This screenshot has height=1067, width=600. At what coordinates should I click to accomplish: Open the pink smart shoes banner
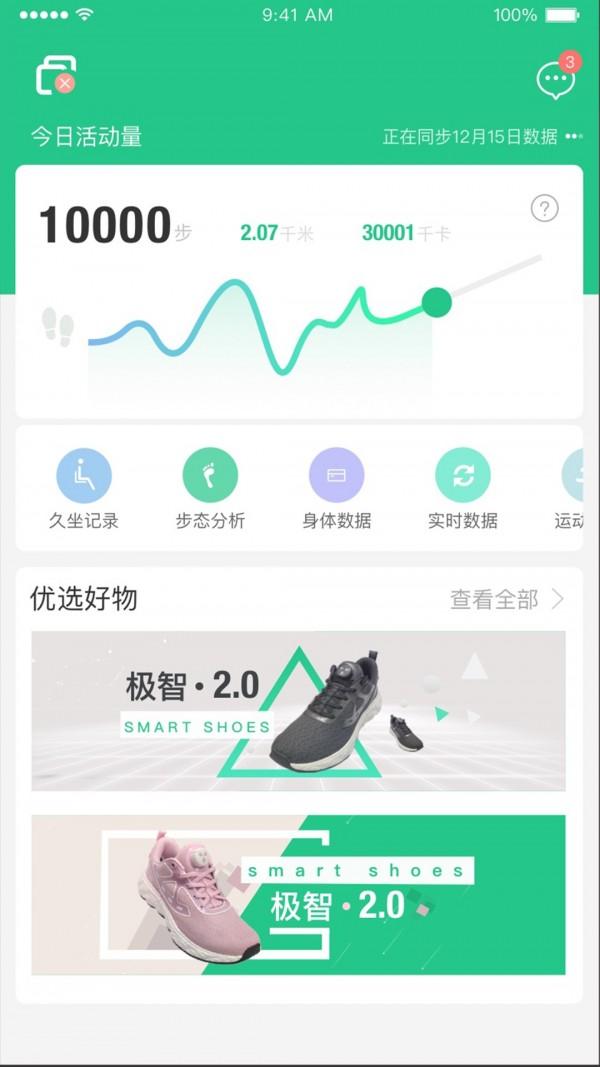coord(298,894)
